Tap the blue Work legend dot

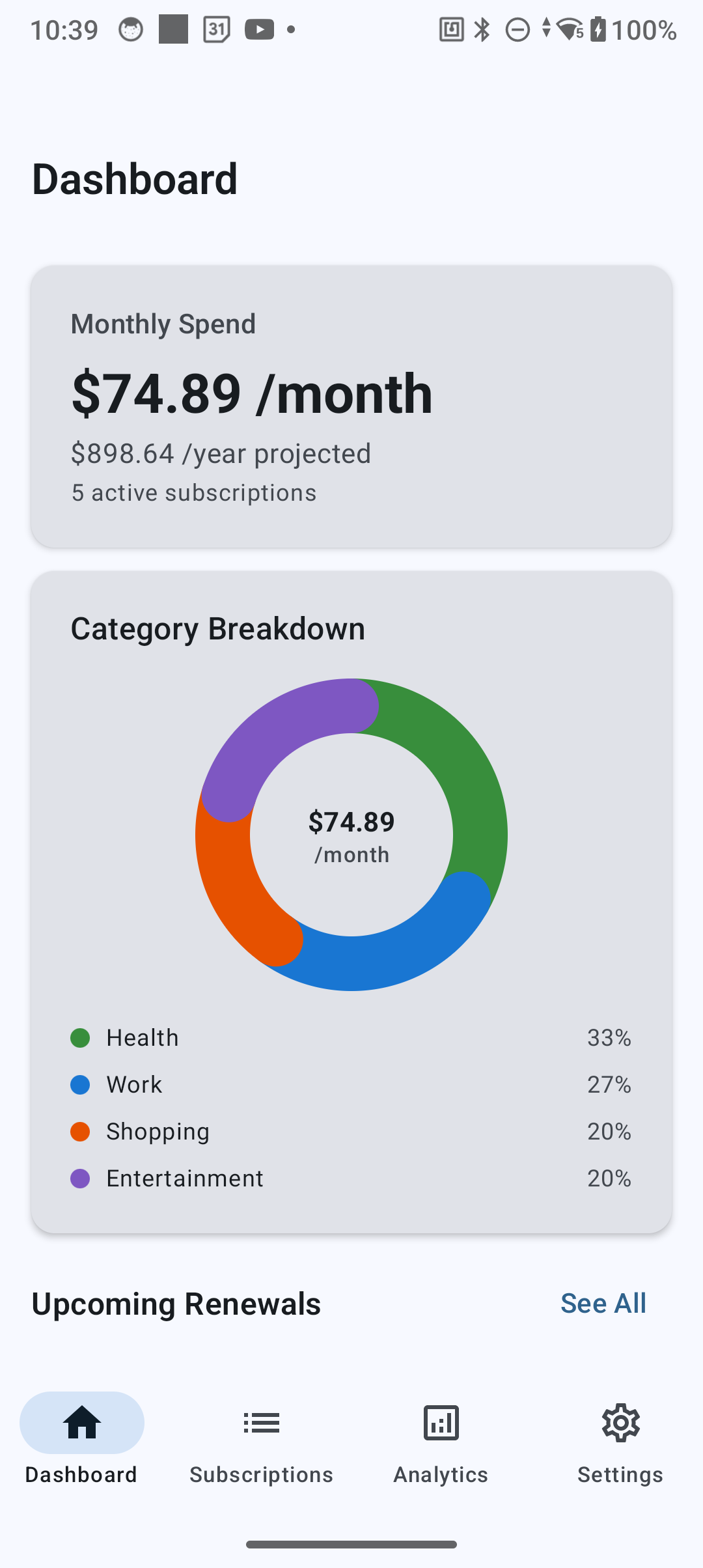coord(80,1084)
